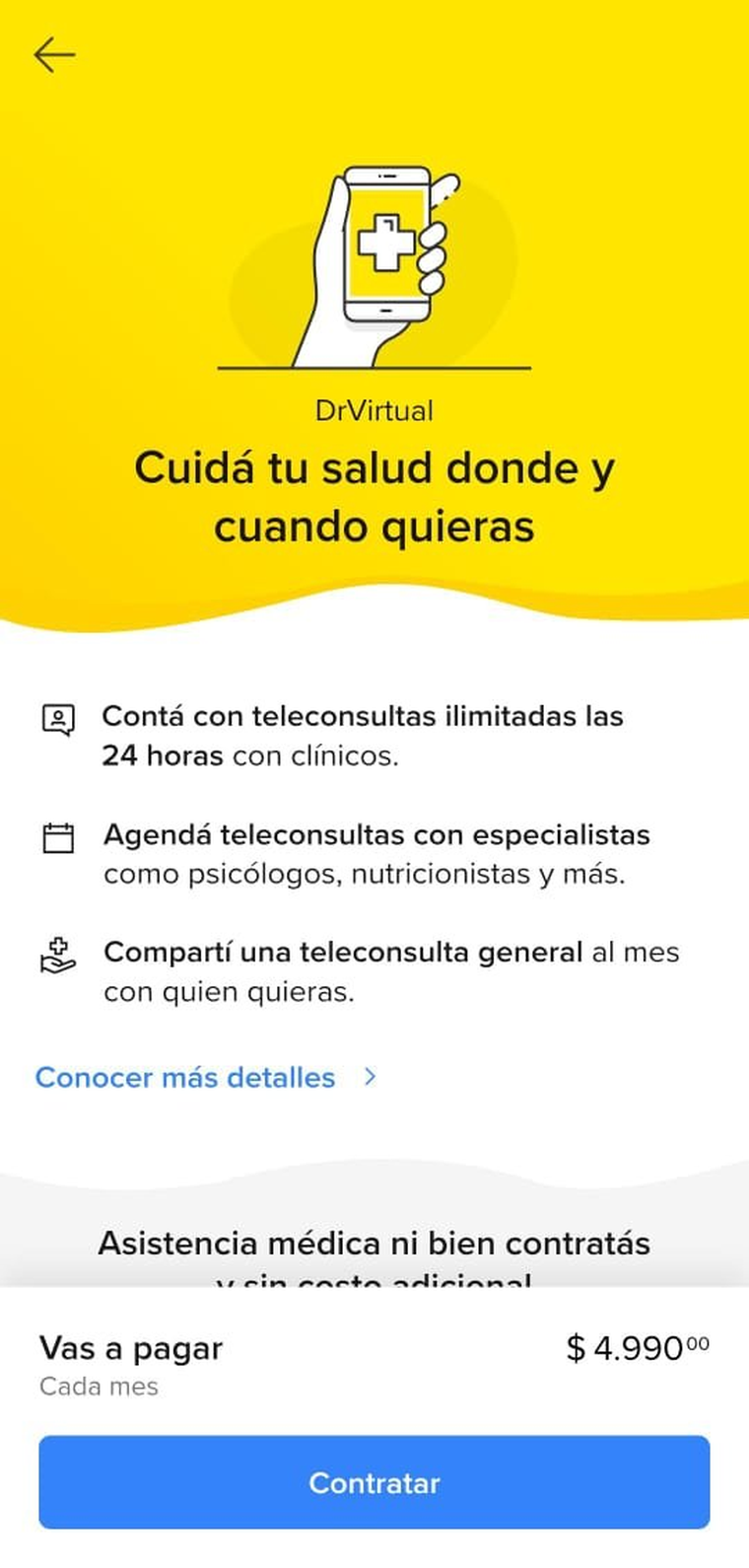The width and height of the screenshot is (749, 1568).
Task: Click the headline Cuidá tu salud
Action: (374, 496)
